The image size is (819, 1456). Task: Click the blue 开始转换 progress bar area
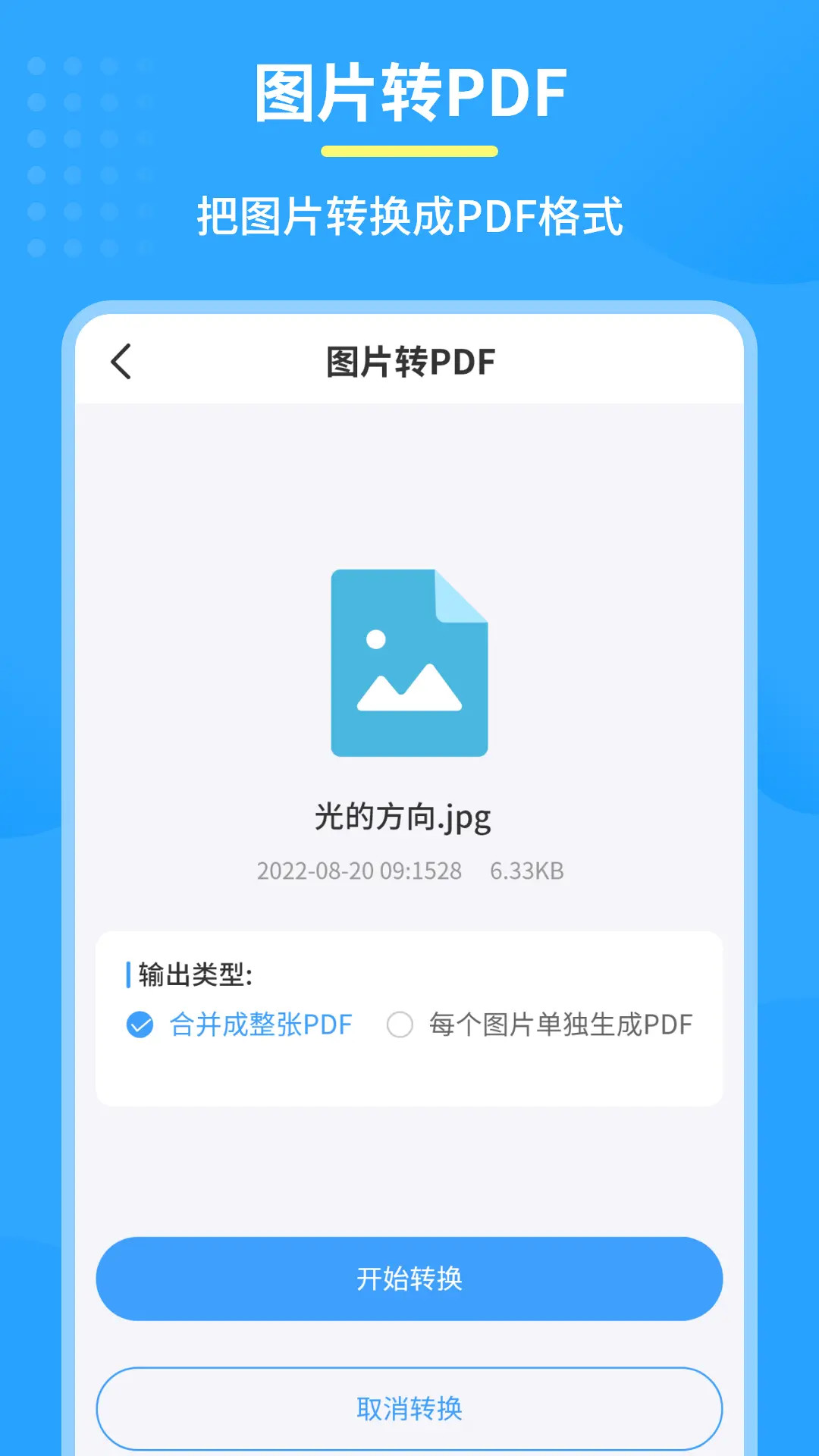click(409, 1278)
